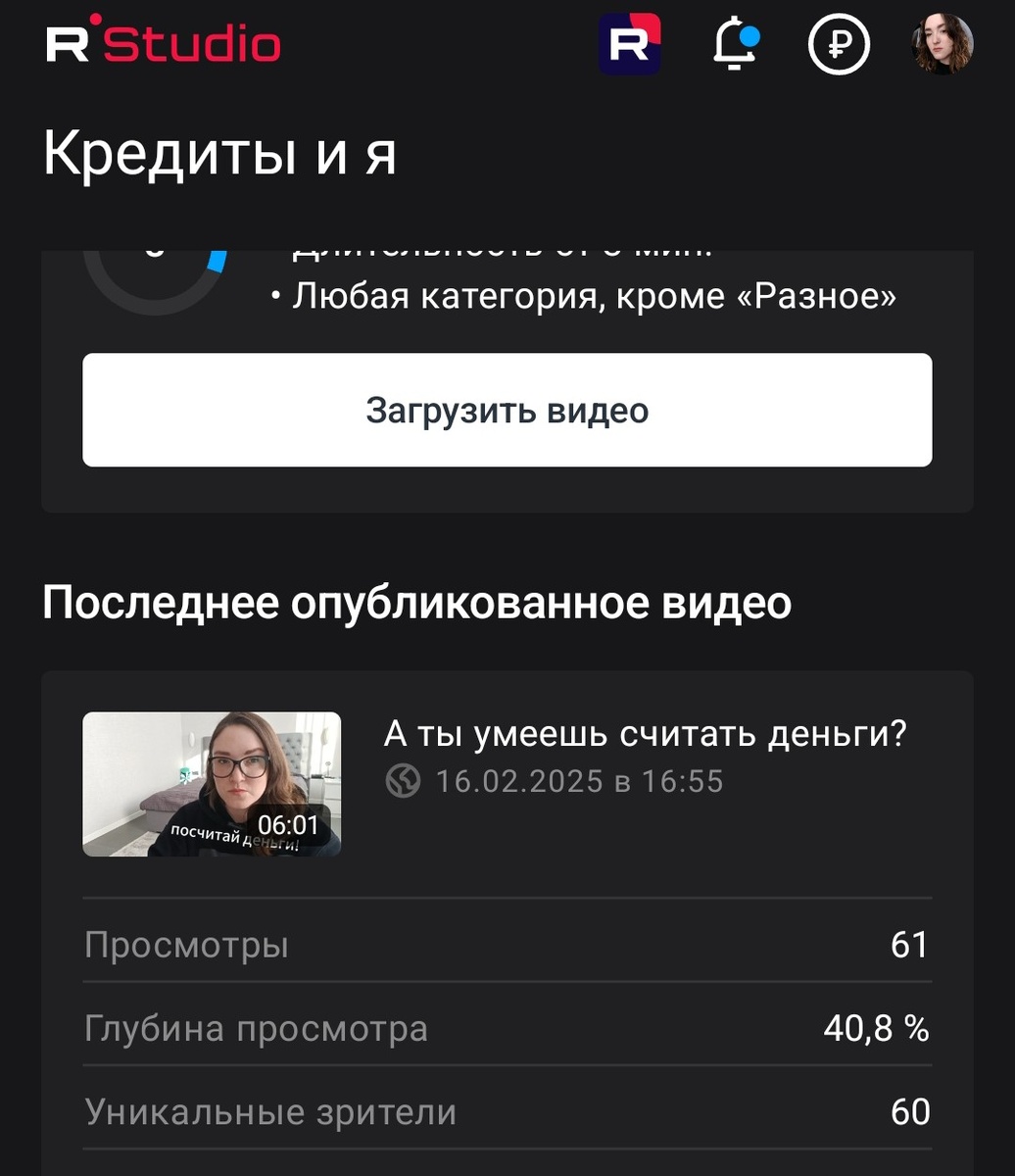Viewport: 1015px width, 1176px height.
Task: Select the Глубина просмотра row
Action: pos(507,1029)
